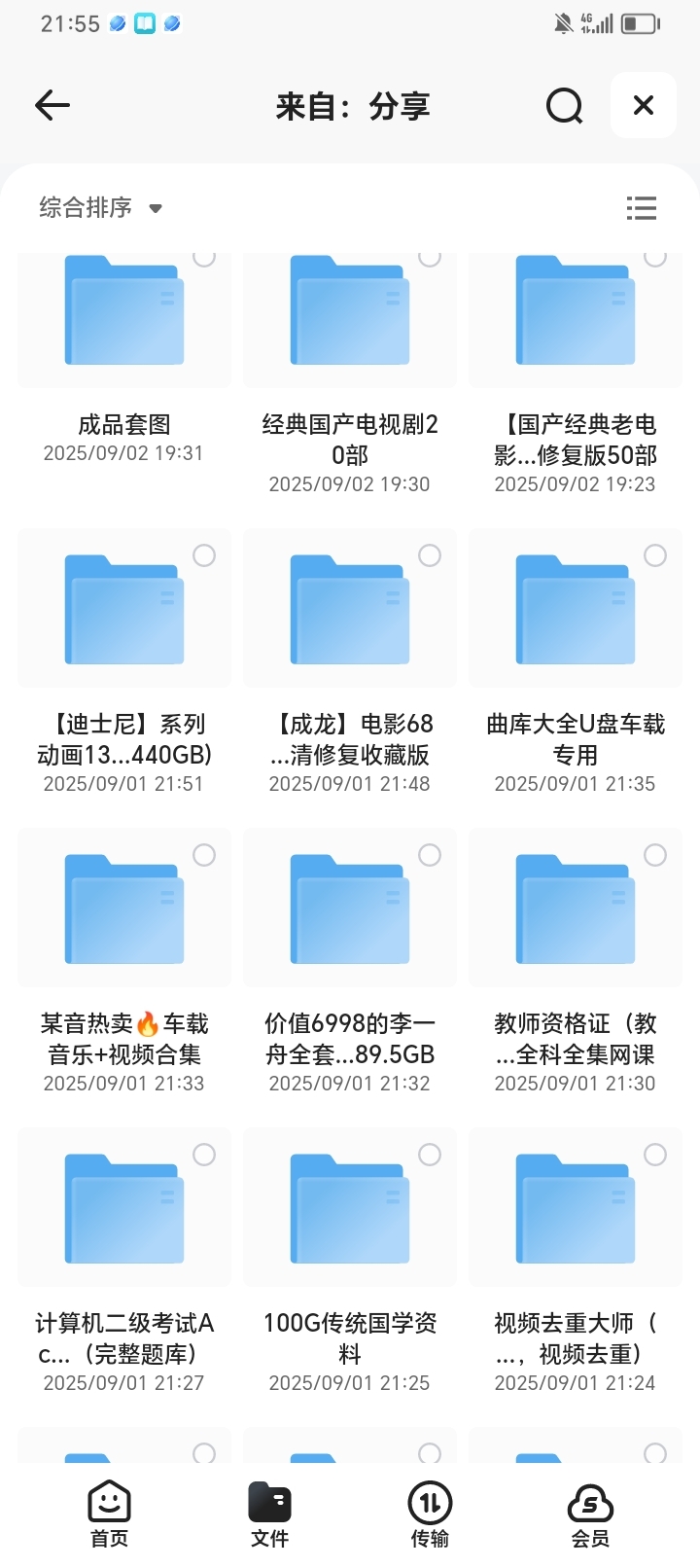Select the checkbox on 教师资格证 folder
700x1568 pixels.
655,855
